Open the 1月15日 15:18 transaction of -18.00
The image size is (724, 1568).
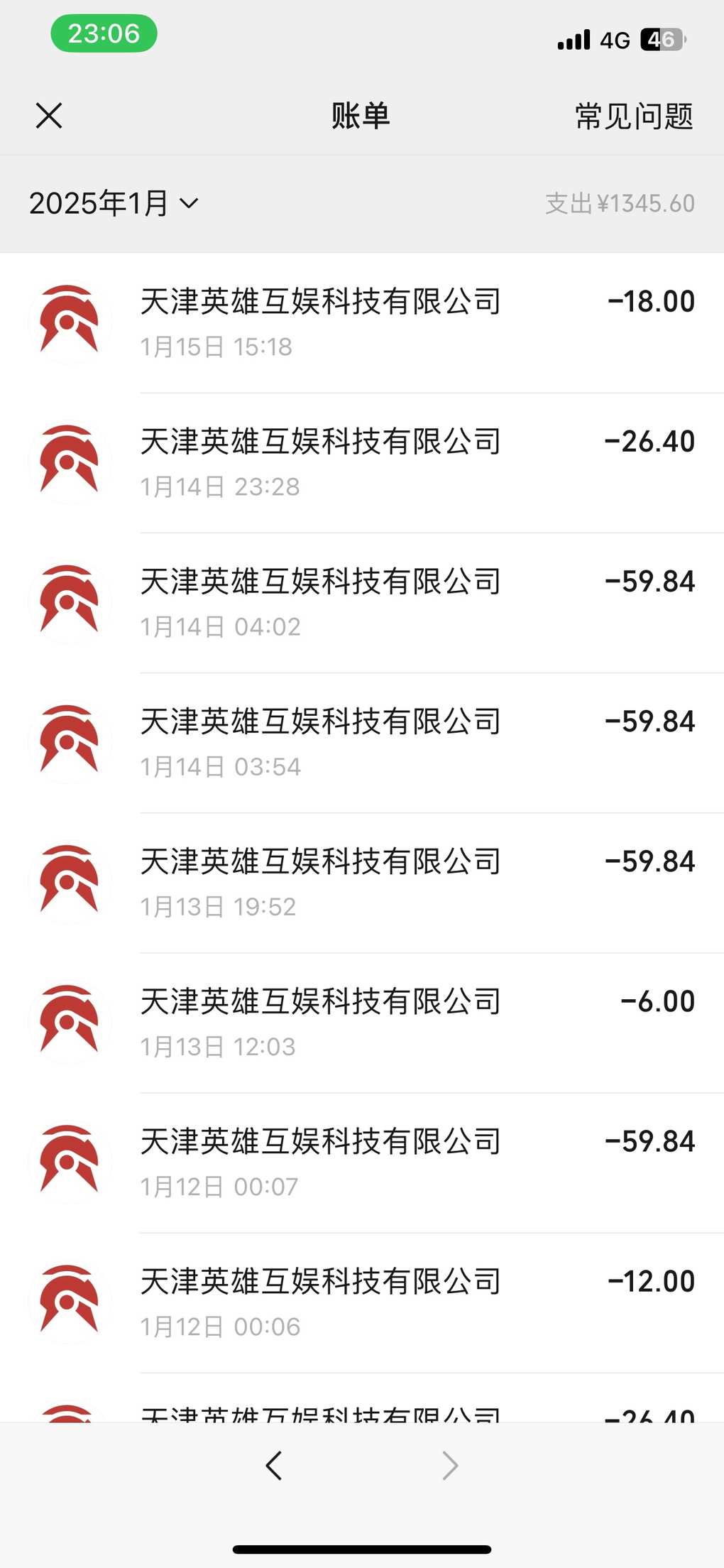362,323
